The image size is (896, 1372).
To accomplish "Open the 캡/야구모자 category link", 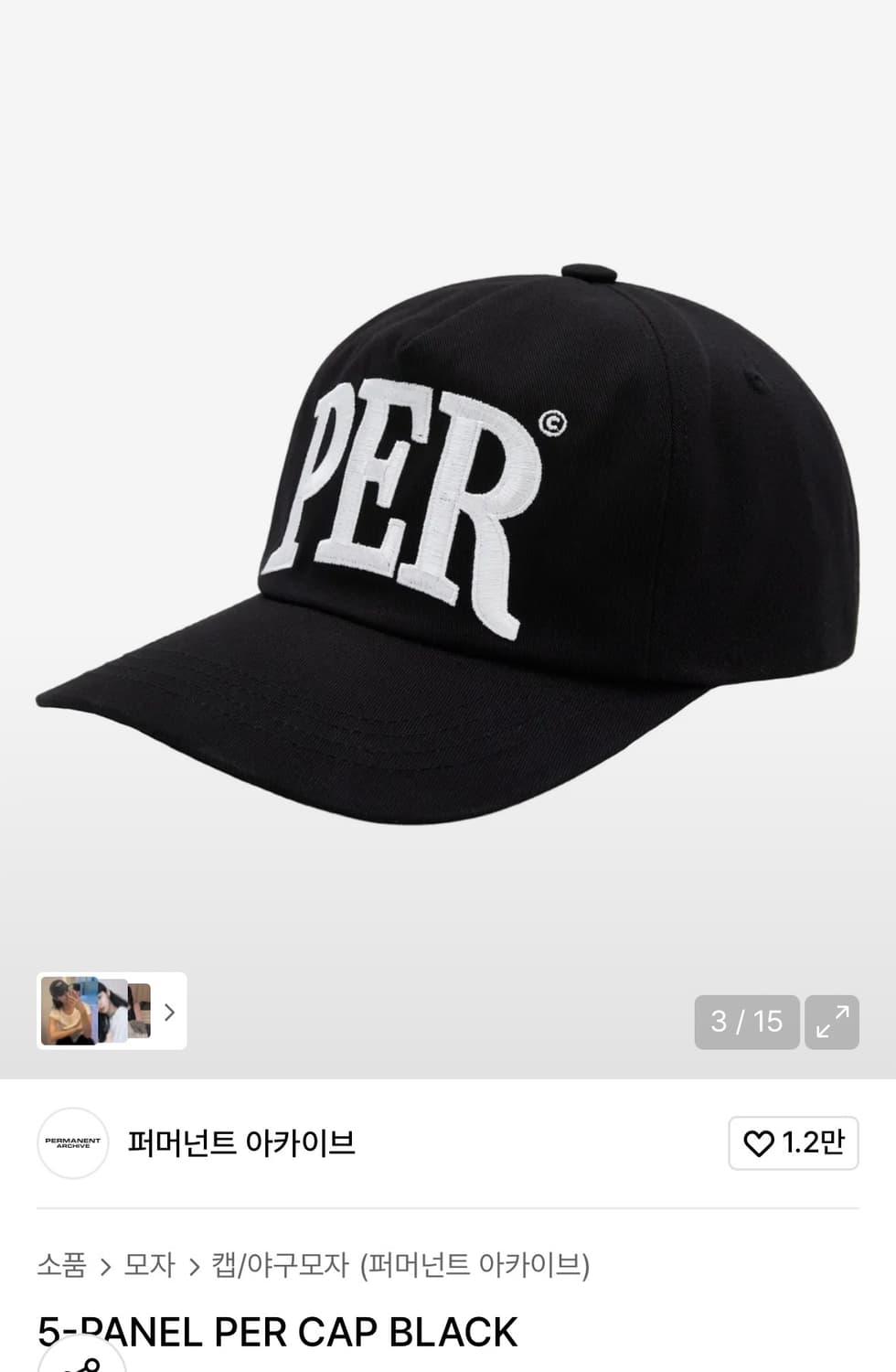I will point(280,1265).
